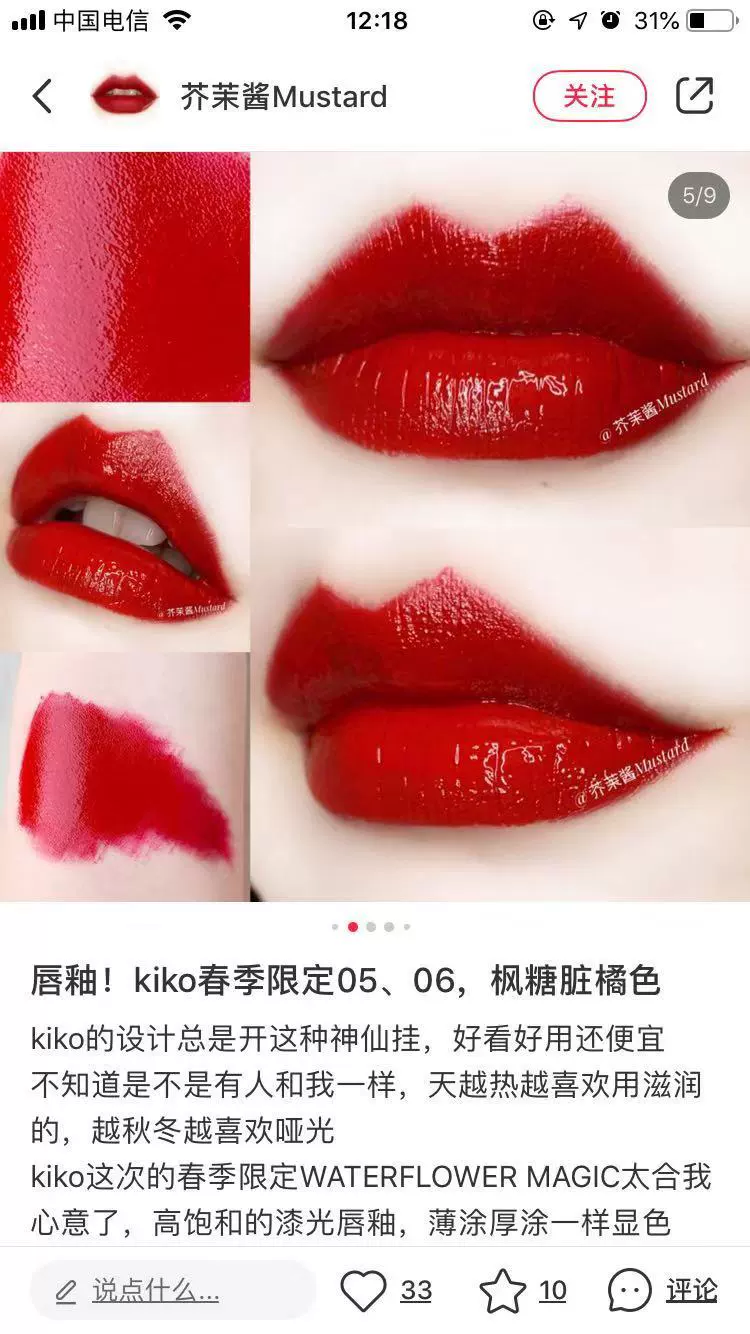The image size is (750, 1334).
Task: Open the lipstick photo collage
Action: tap(375, 527)
